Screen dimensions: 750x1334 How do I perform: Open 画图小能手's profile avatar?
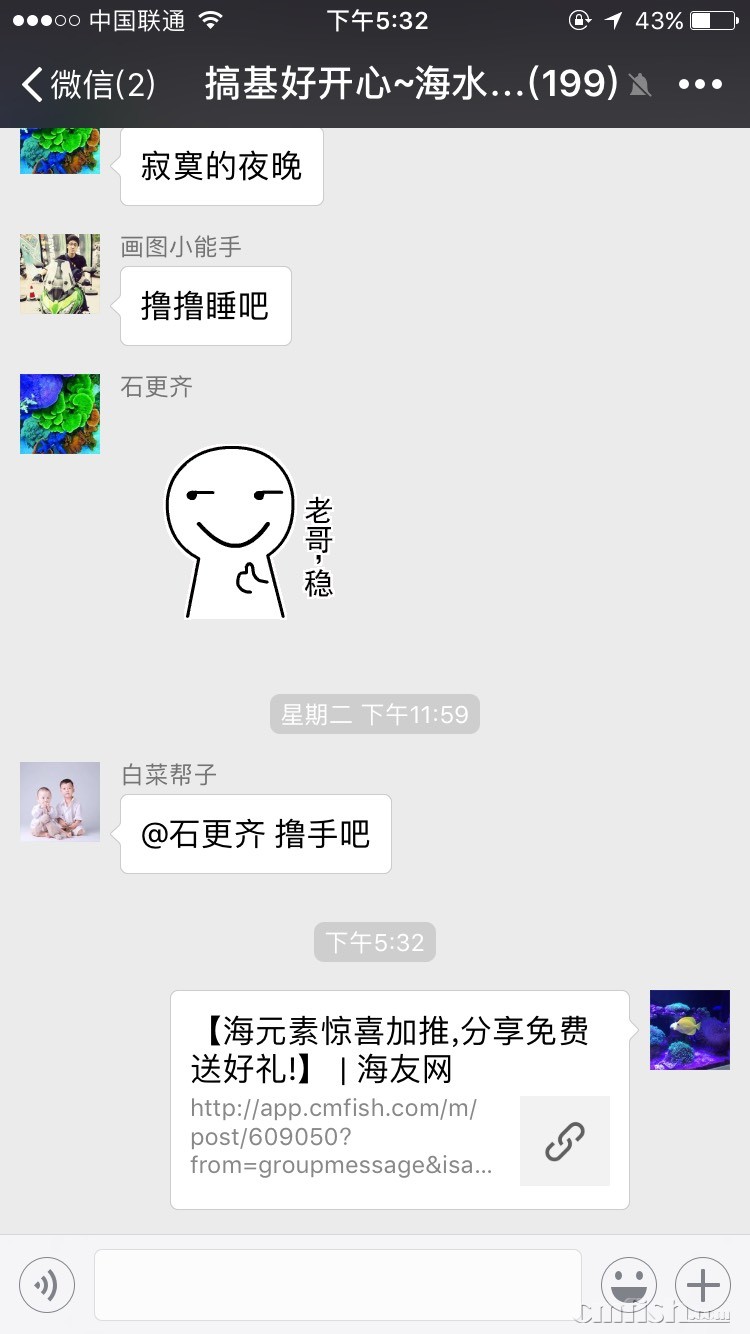pyautogui.click(x=60, y=274)
